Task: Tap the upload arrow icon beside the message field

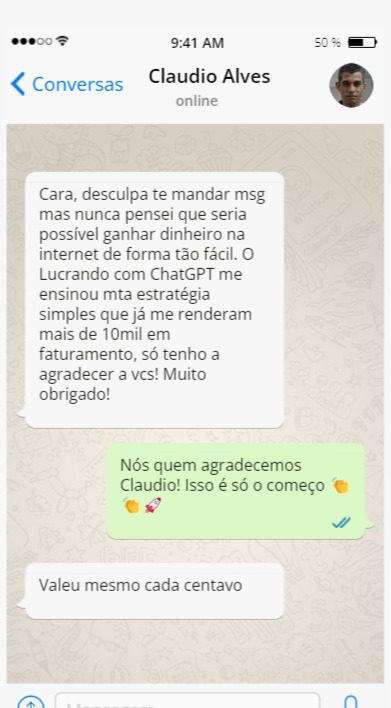Action: click(31, 702)
